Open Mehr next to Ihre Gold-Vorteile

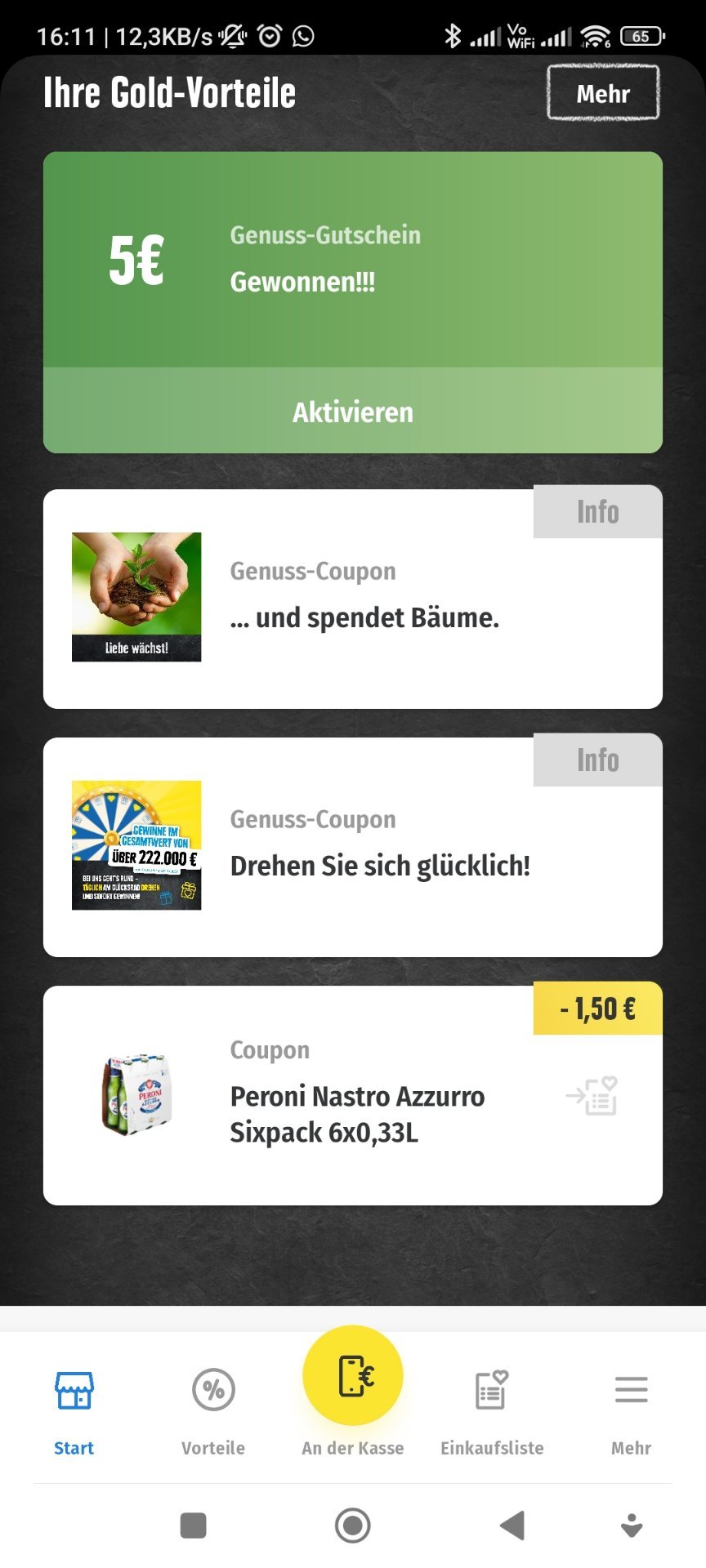coord(603,93)
